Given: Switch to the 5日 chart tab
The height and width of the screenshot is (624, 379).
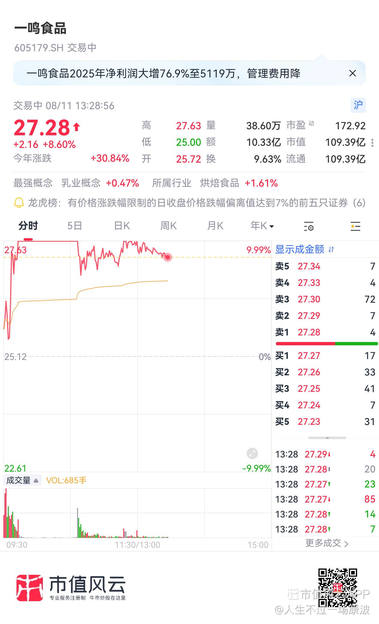Looking at the screenshot, I should click(x=74, y=226).
